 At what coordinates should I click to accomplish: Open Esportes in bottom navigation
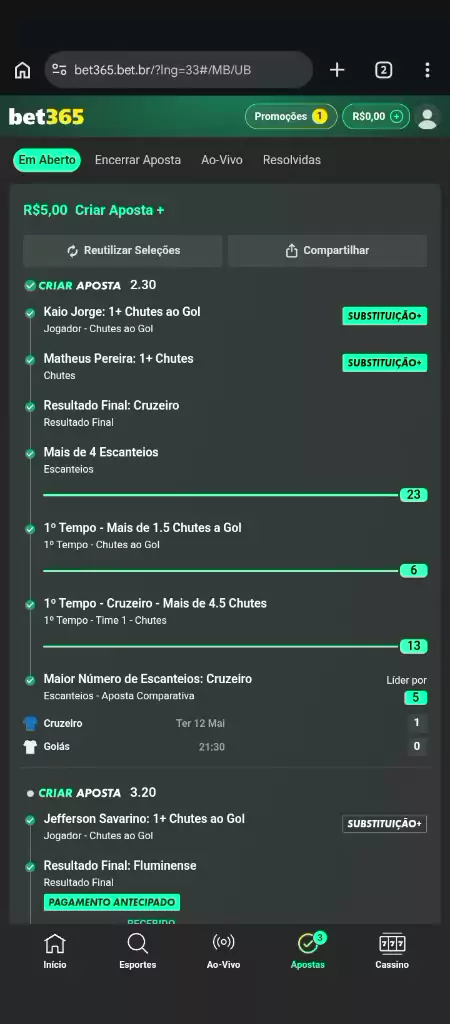coord(138,952)
